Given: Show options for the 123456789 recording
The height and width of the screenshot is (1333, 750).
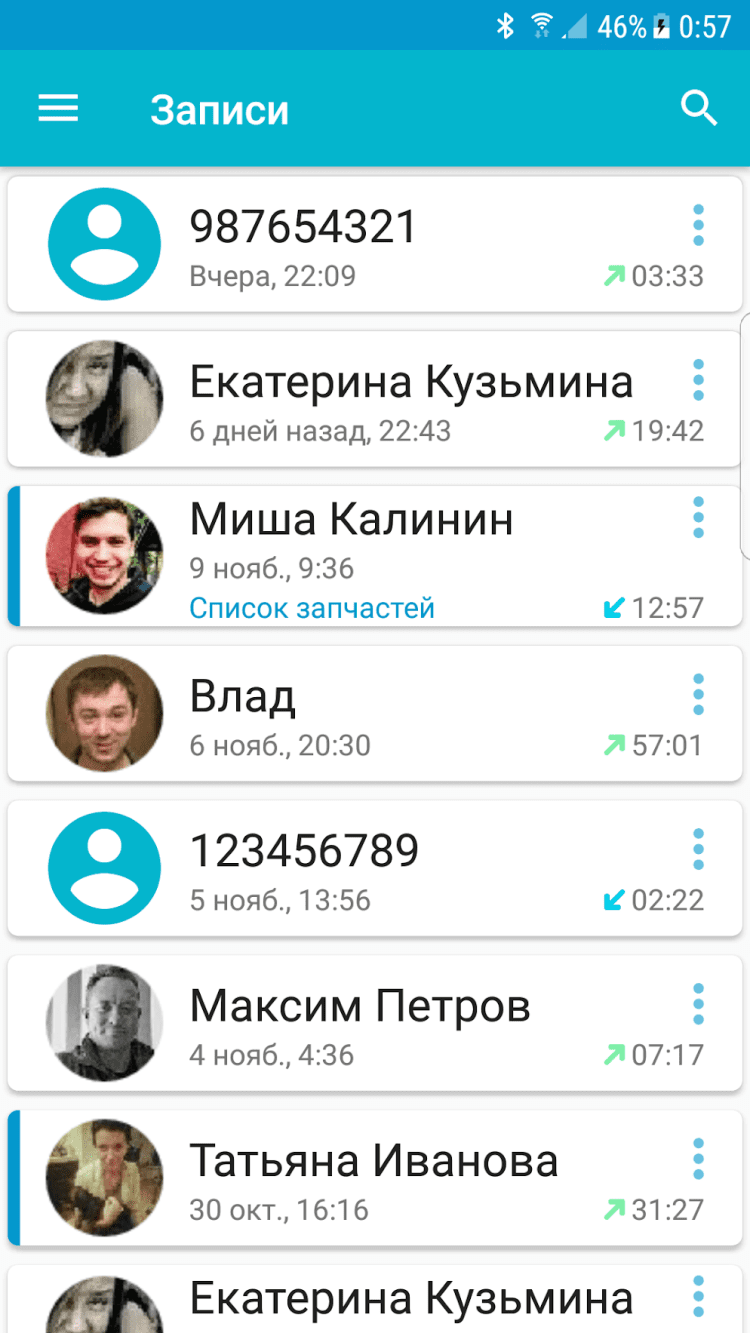Looking at the screenshot, I should pos(698,850).
